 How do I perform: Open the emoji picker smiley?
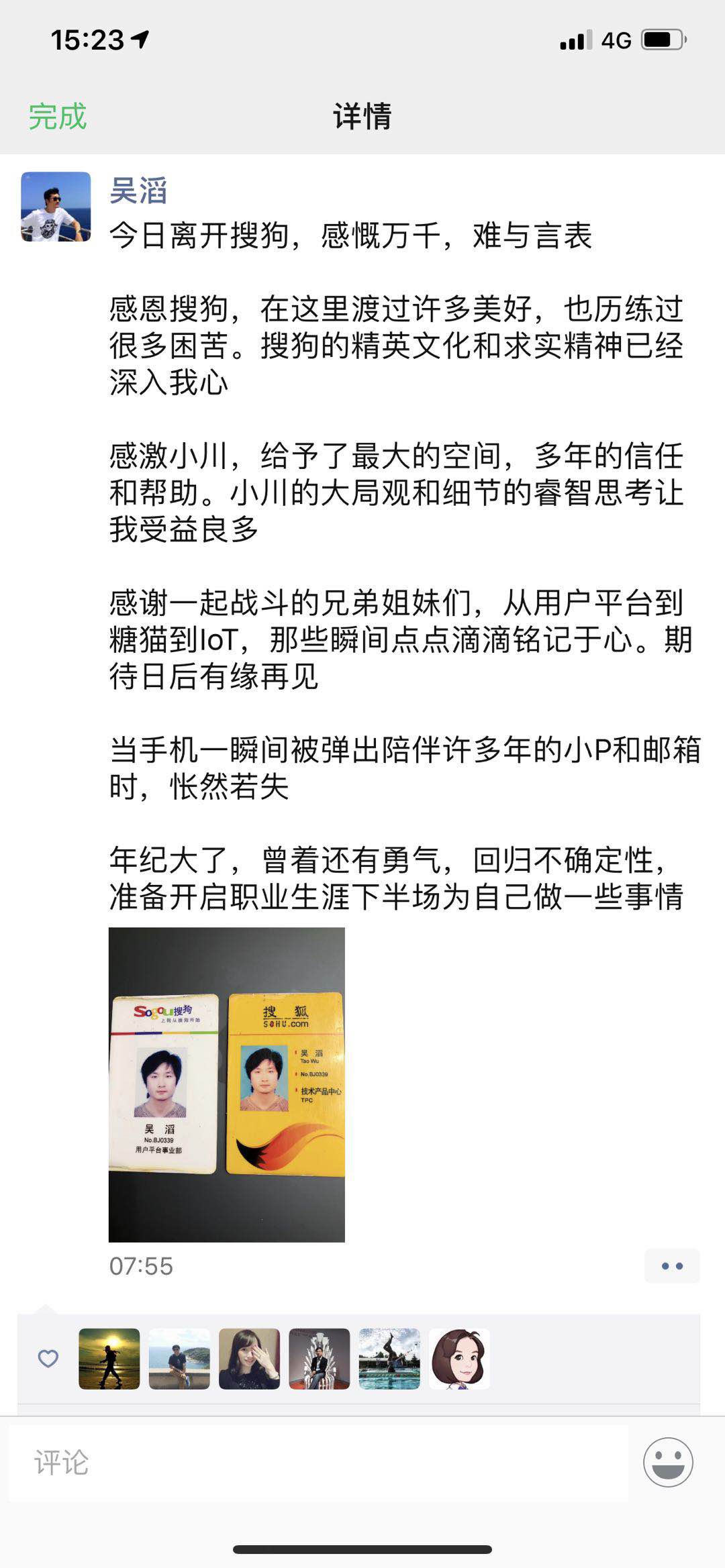[668, 1463]
